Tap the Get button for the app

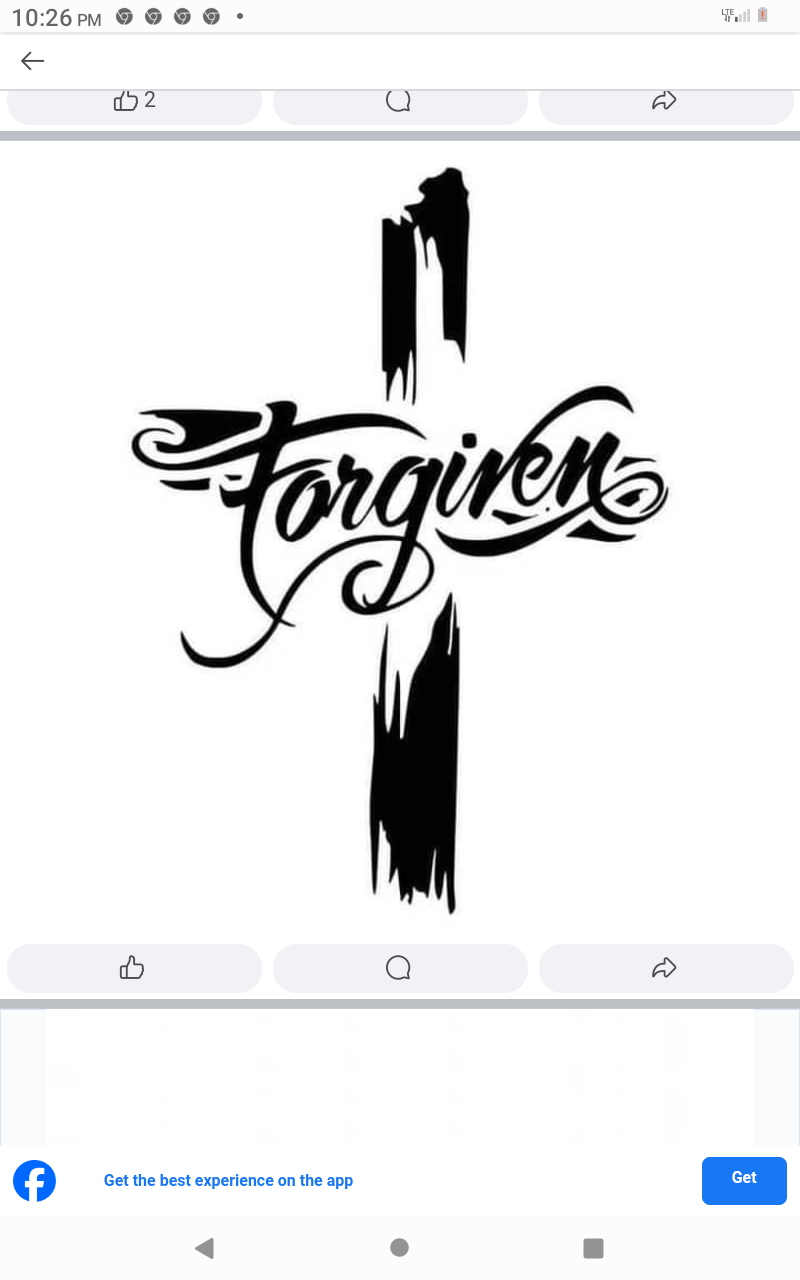point(744,1180)
